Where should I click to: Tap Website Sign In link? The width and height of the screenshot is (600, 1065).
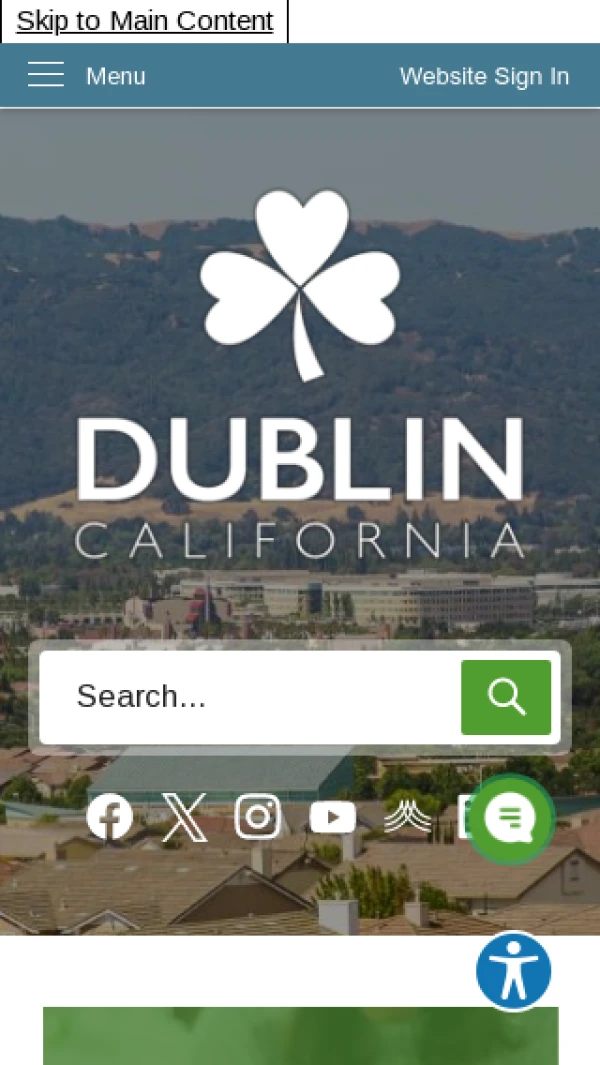[x=484, y=76]
